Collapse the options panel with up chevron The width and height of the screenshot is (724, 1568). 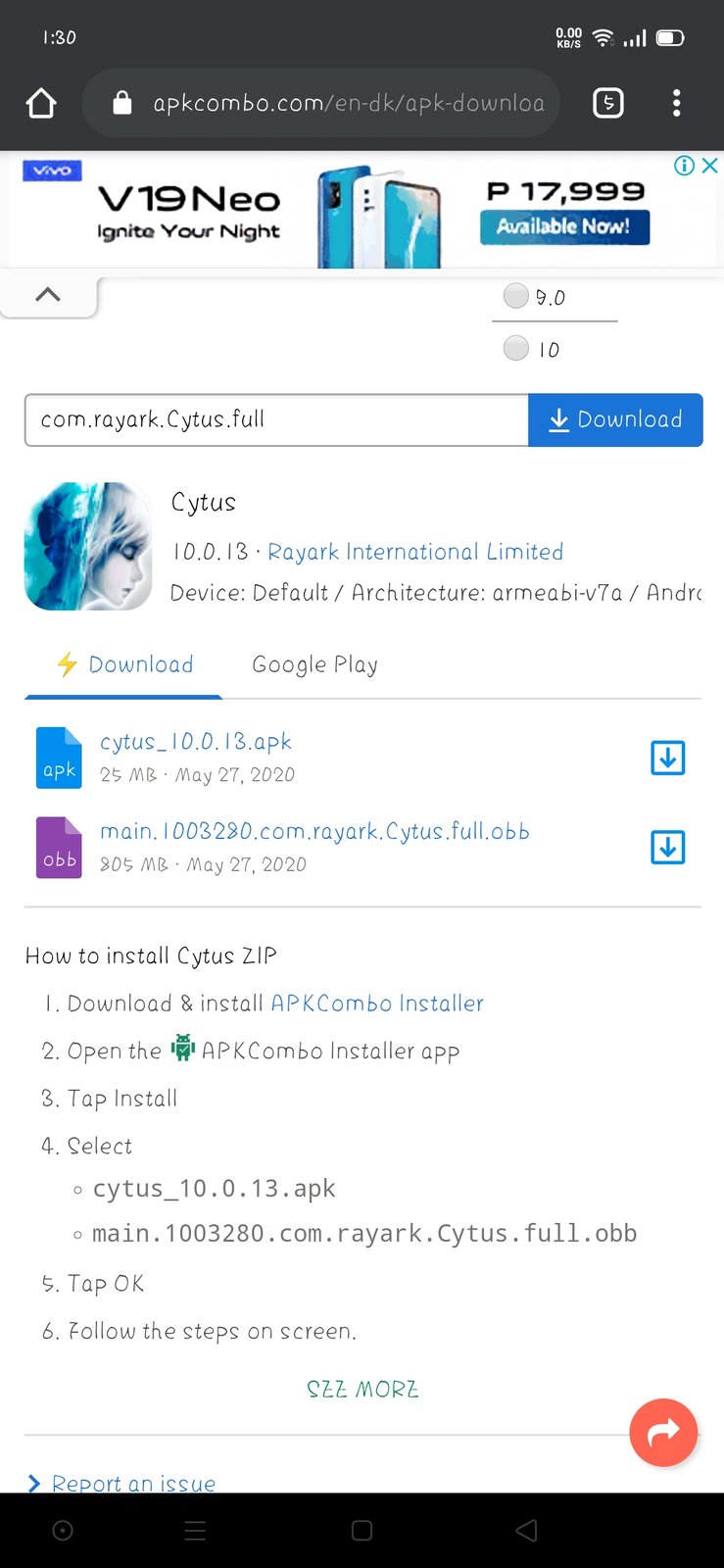48,294
